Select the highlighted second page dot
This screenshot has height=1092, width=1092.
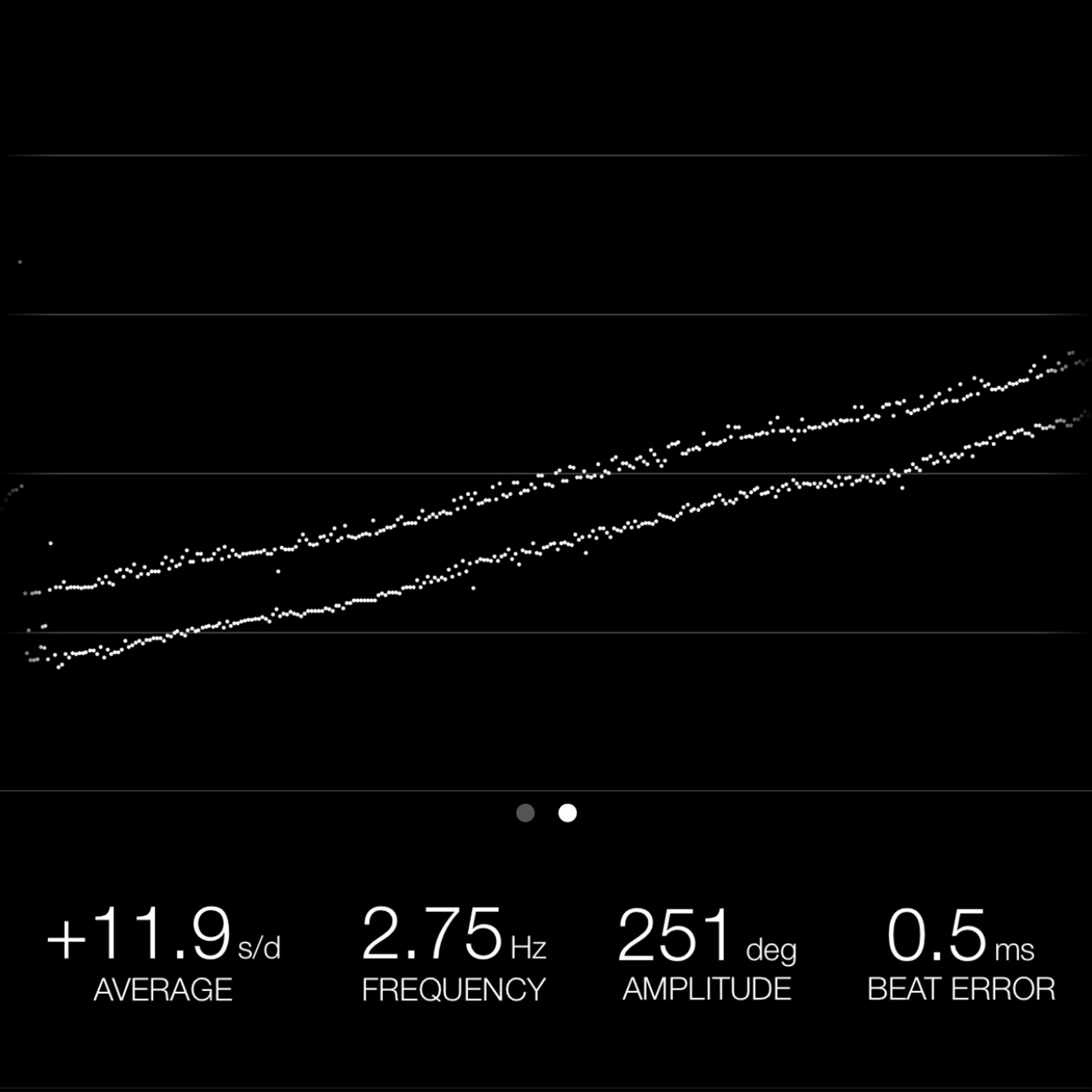point(568,813)
